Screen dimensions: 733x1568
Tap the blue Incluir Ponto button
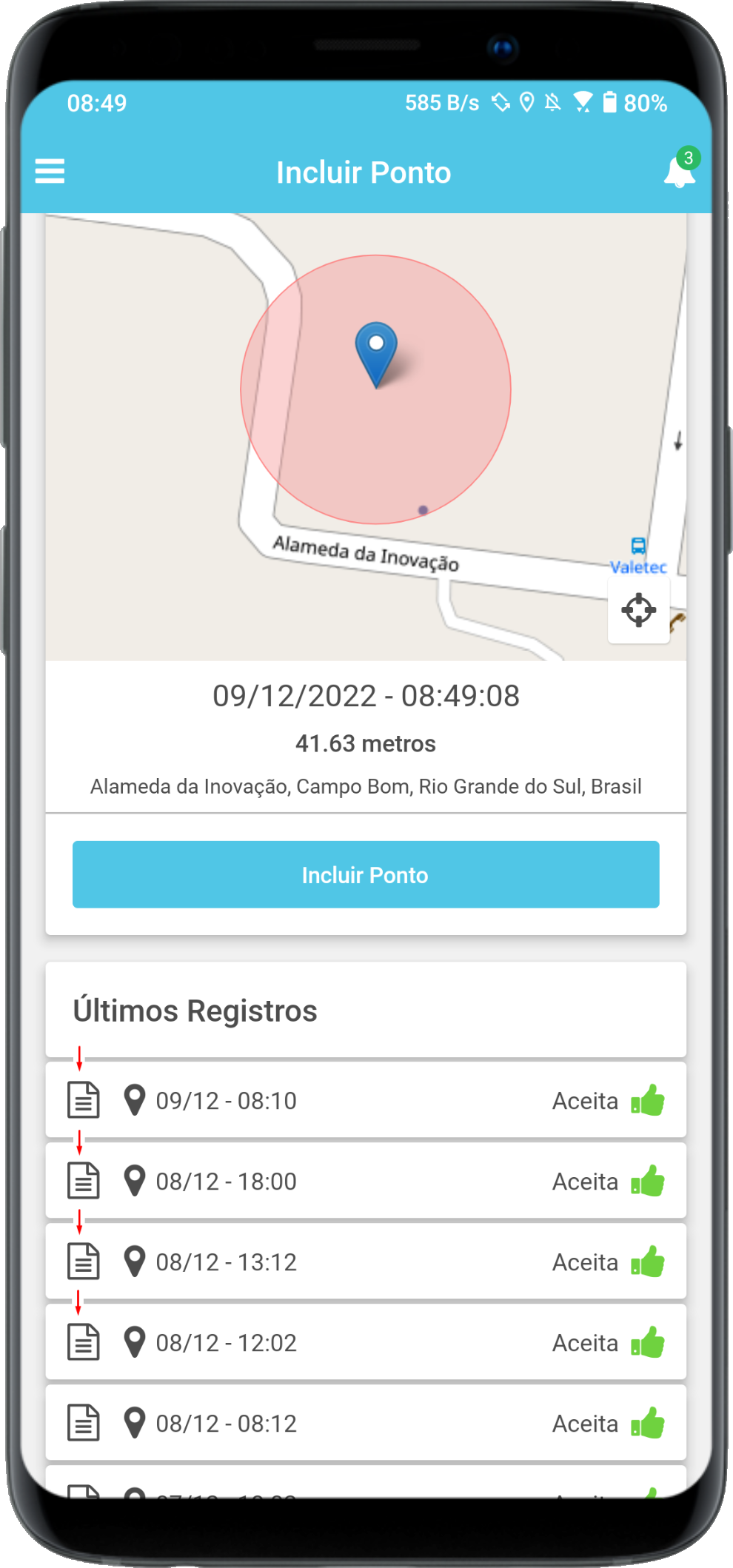(x=366, y=874)
